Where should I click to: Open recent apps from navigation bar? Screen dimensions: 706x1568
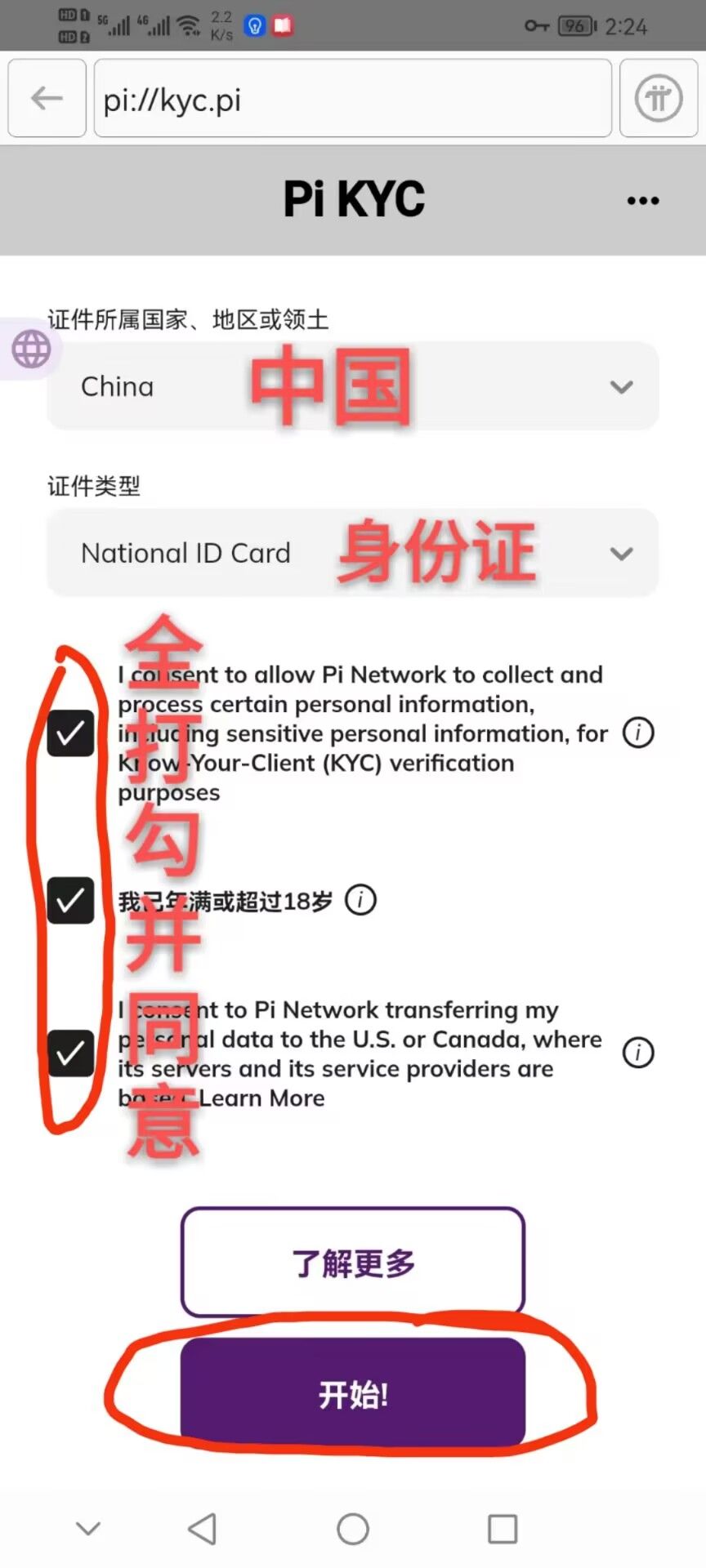pos(502,1529)
